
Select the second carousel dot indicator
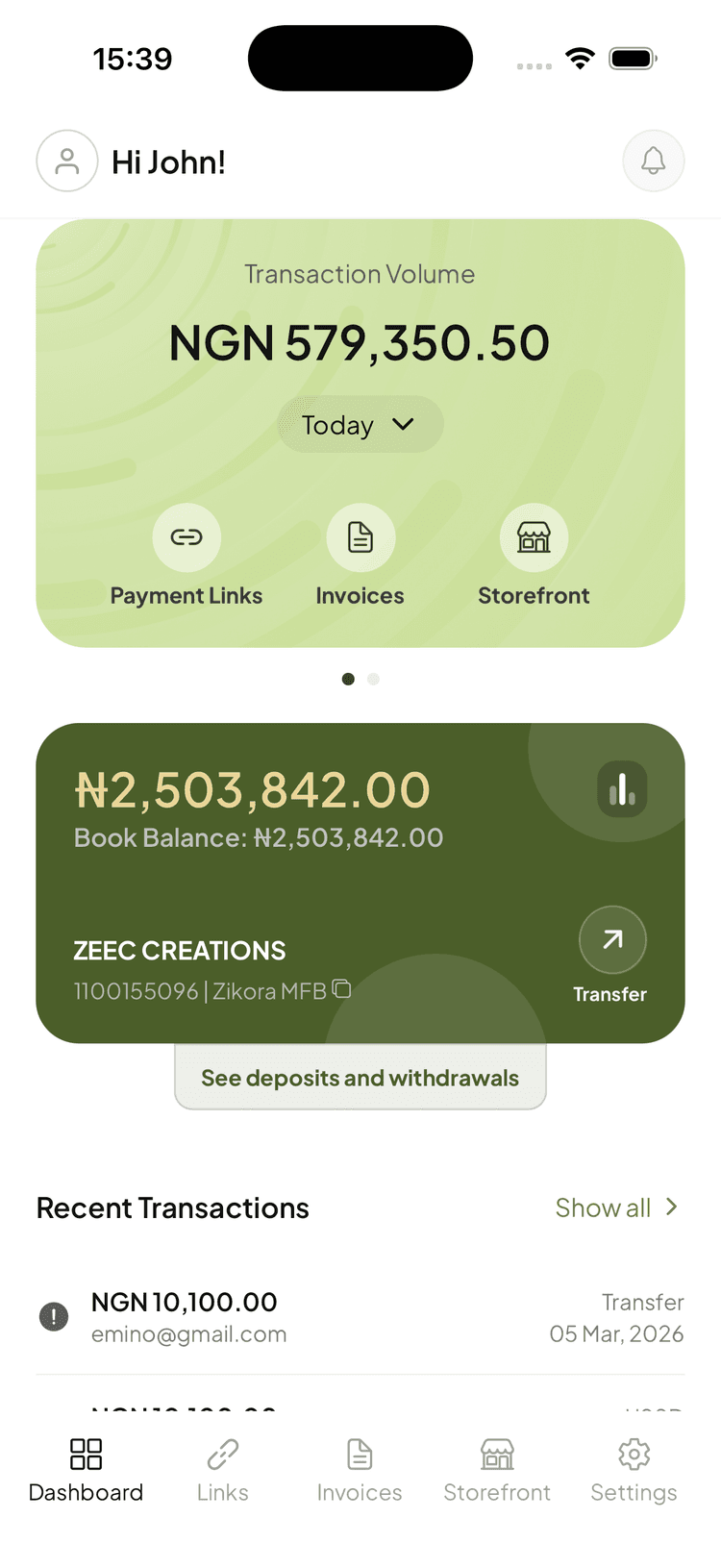(374, 679)
